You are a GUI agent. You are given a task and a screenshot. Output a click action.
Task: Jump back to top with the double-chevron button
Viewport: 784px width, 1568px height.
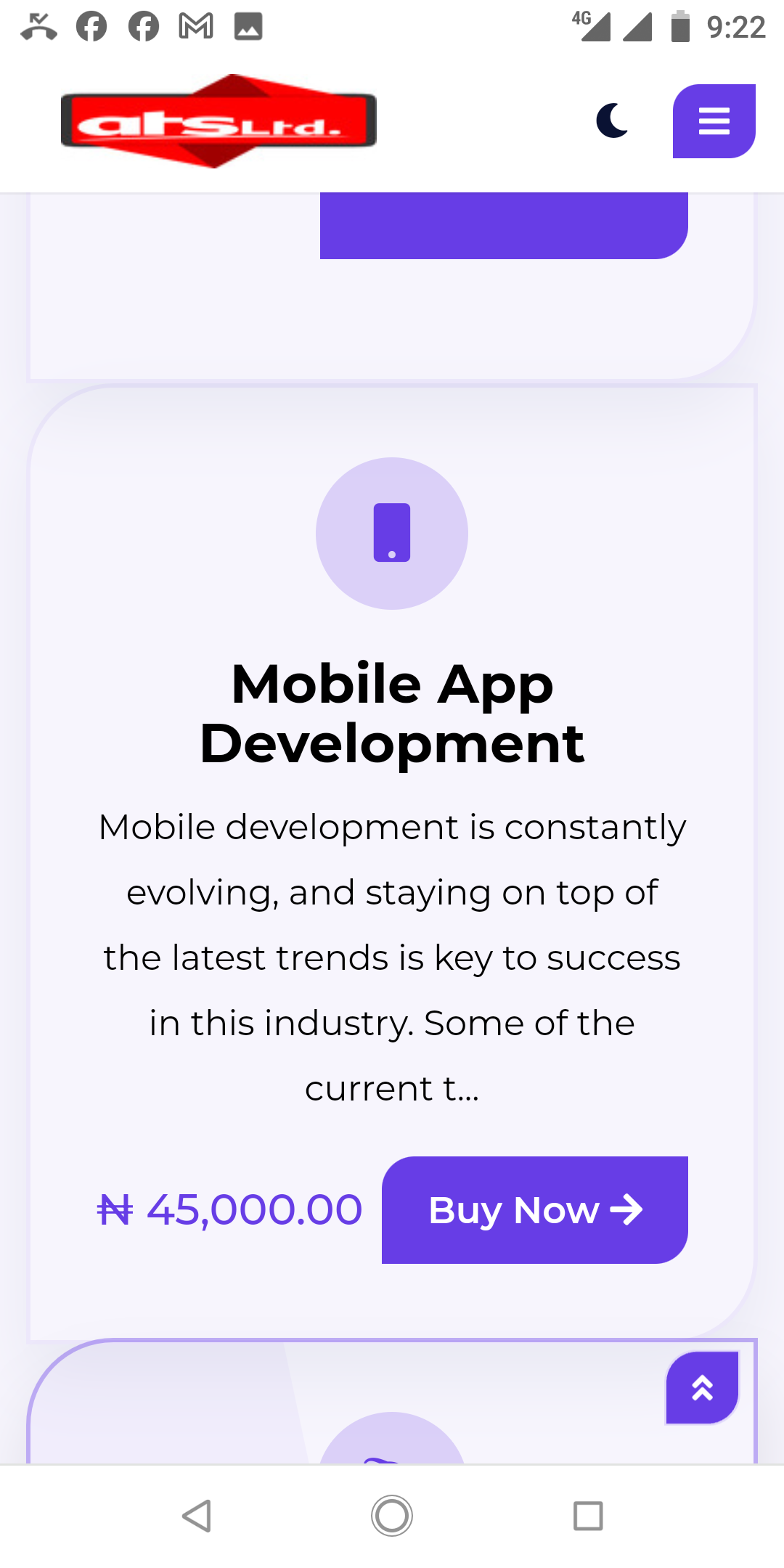(x=702, y=1388)
